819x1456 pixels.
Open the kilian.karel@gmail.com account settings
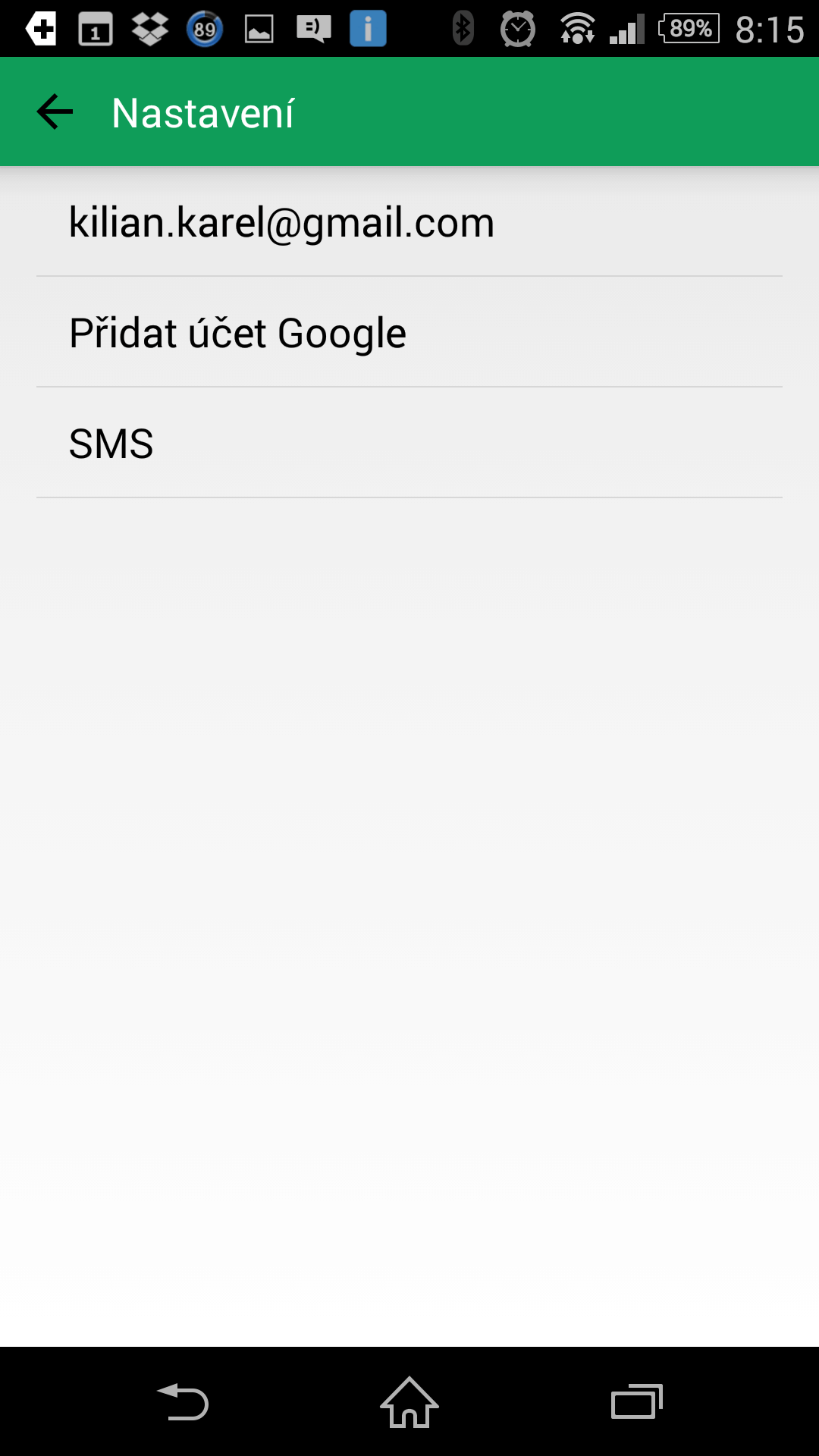[409, 221]
